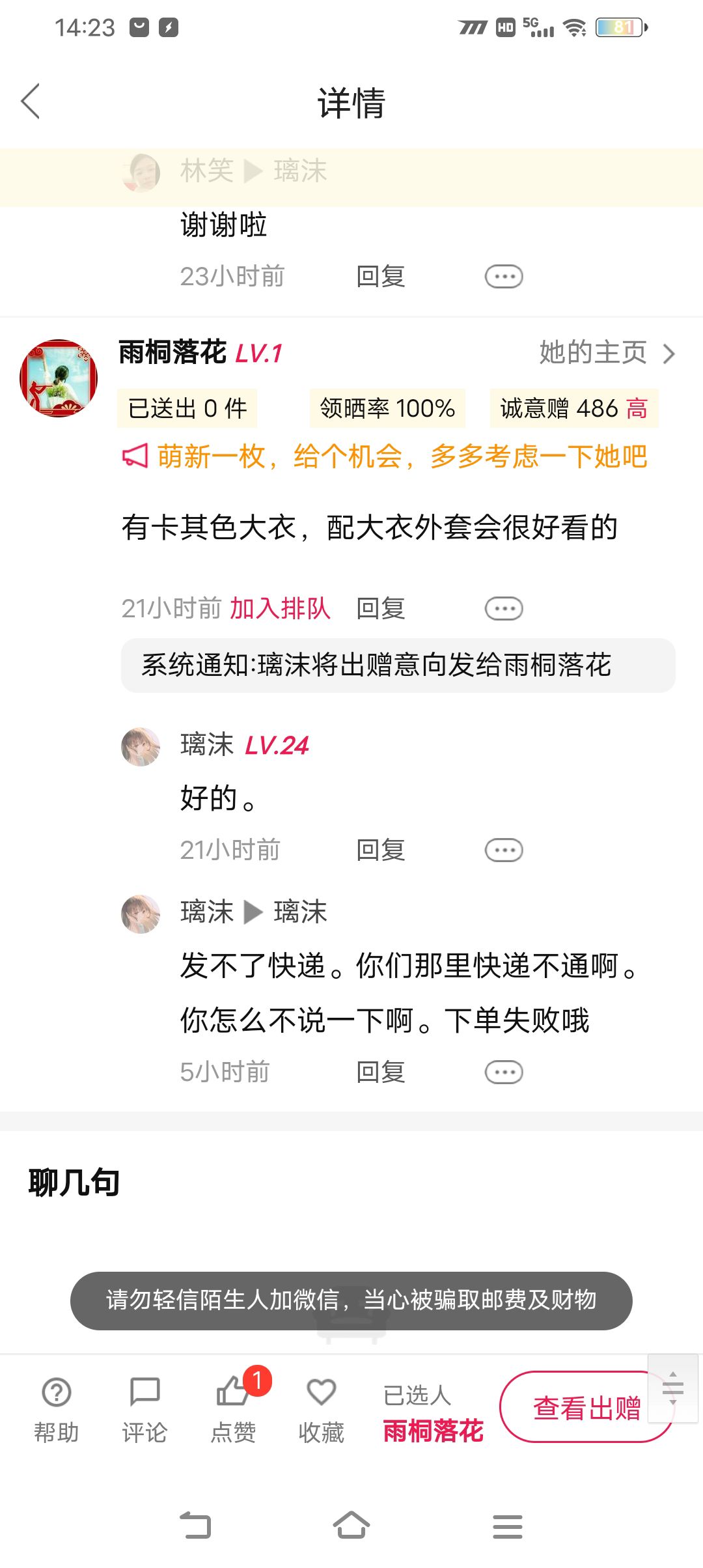This screenshot has width=703, height=1568.
Task: Tap 璃沫's avatar beside LV.24
Action: [141, 747]
